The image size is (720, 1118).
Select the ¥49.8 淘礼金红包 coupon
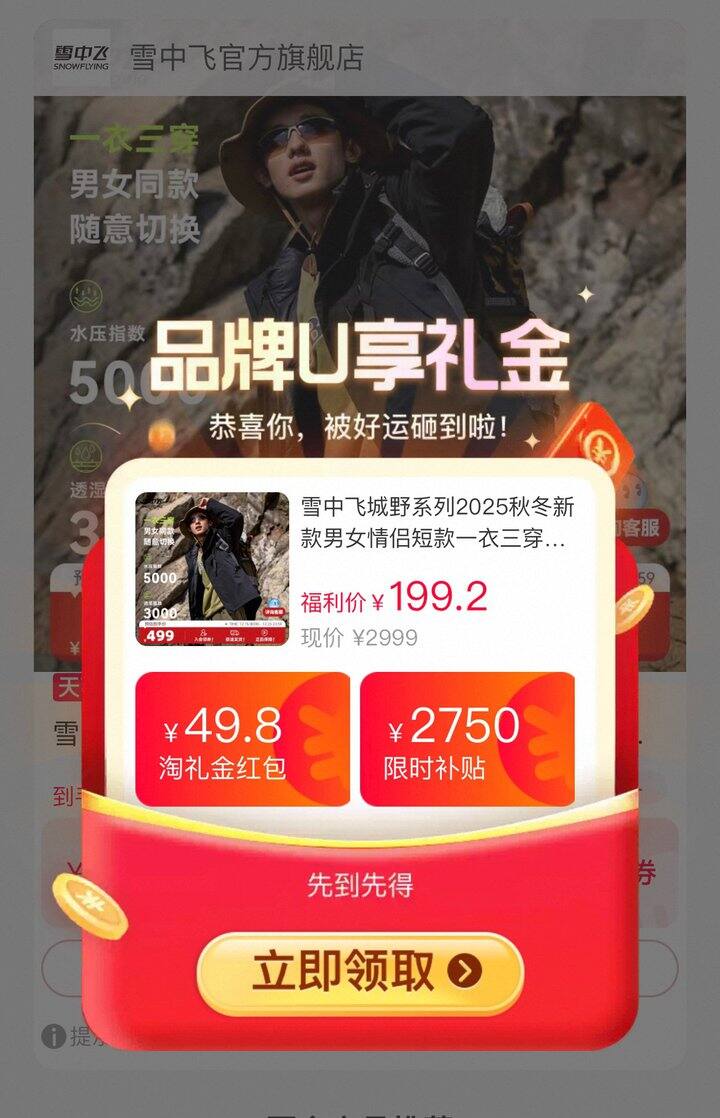242,739
